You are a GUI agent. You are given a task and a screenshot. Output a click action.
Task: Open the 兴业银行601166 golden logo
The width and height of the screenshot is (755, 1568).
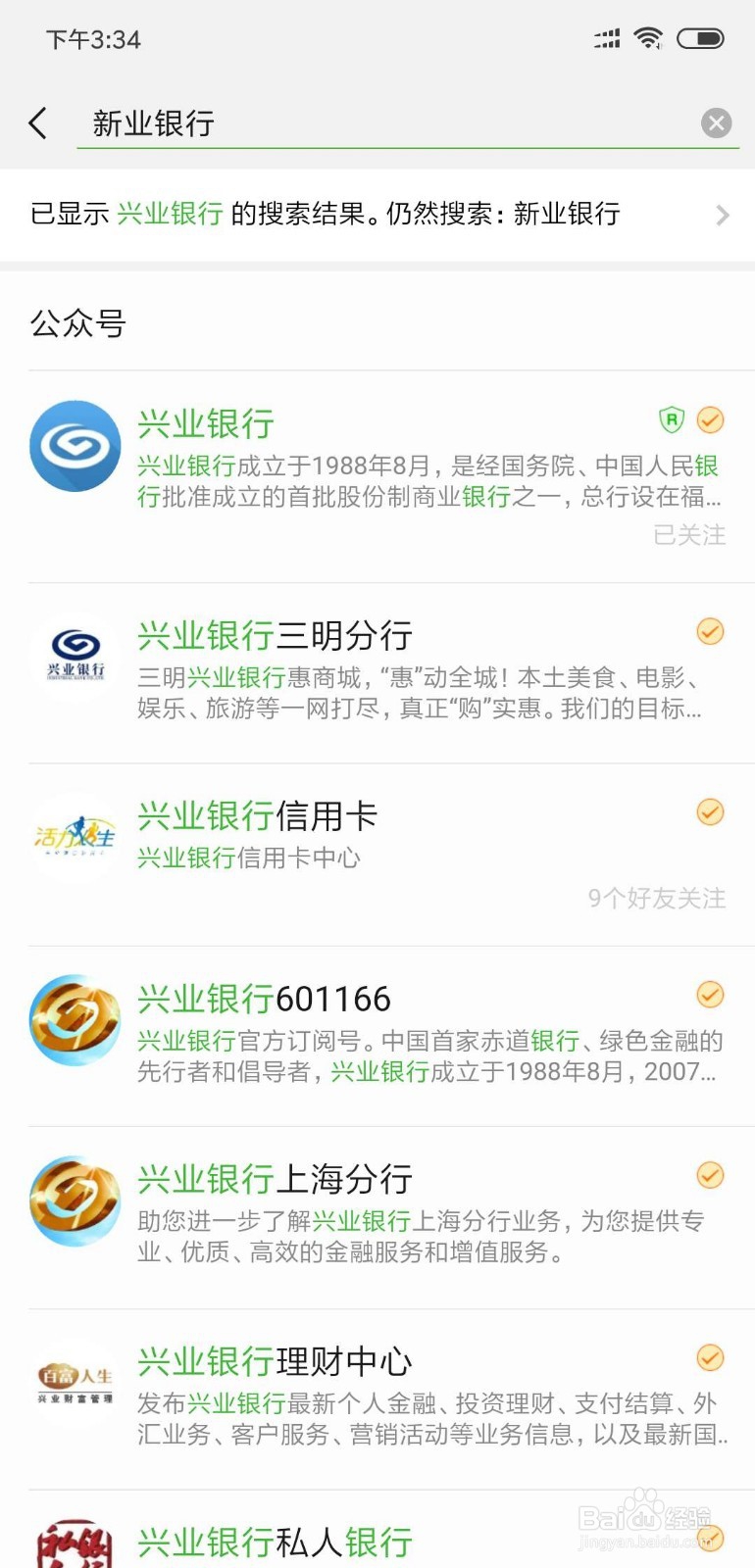point(75,1019)
